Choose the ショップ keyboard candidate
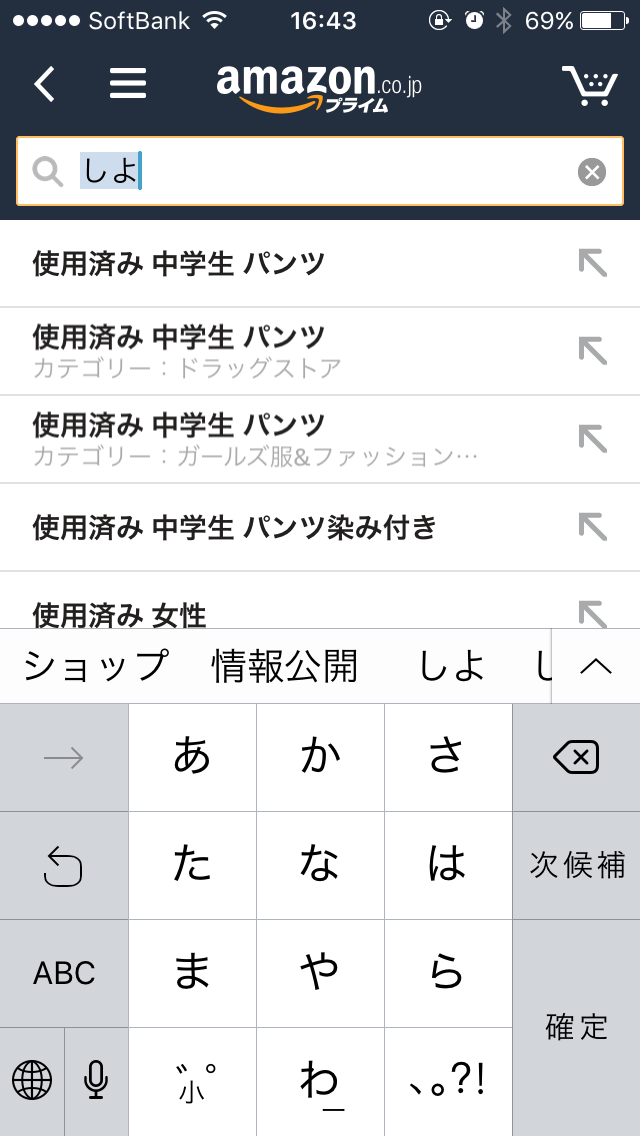This screenshot has width=640, height=1136. pos(96,666)
